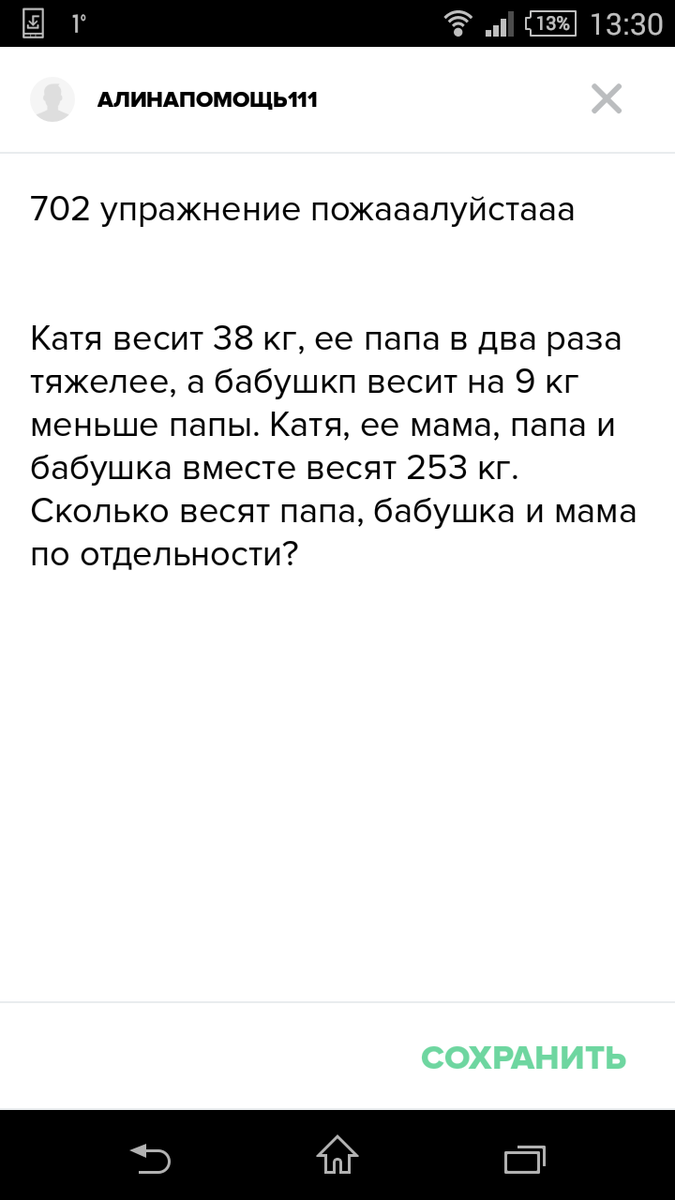Edit the question text starting with Катя
The width and height of the screenshot is (675, 1200).
(334, 446)
